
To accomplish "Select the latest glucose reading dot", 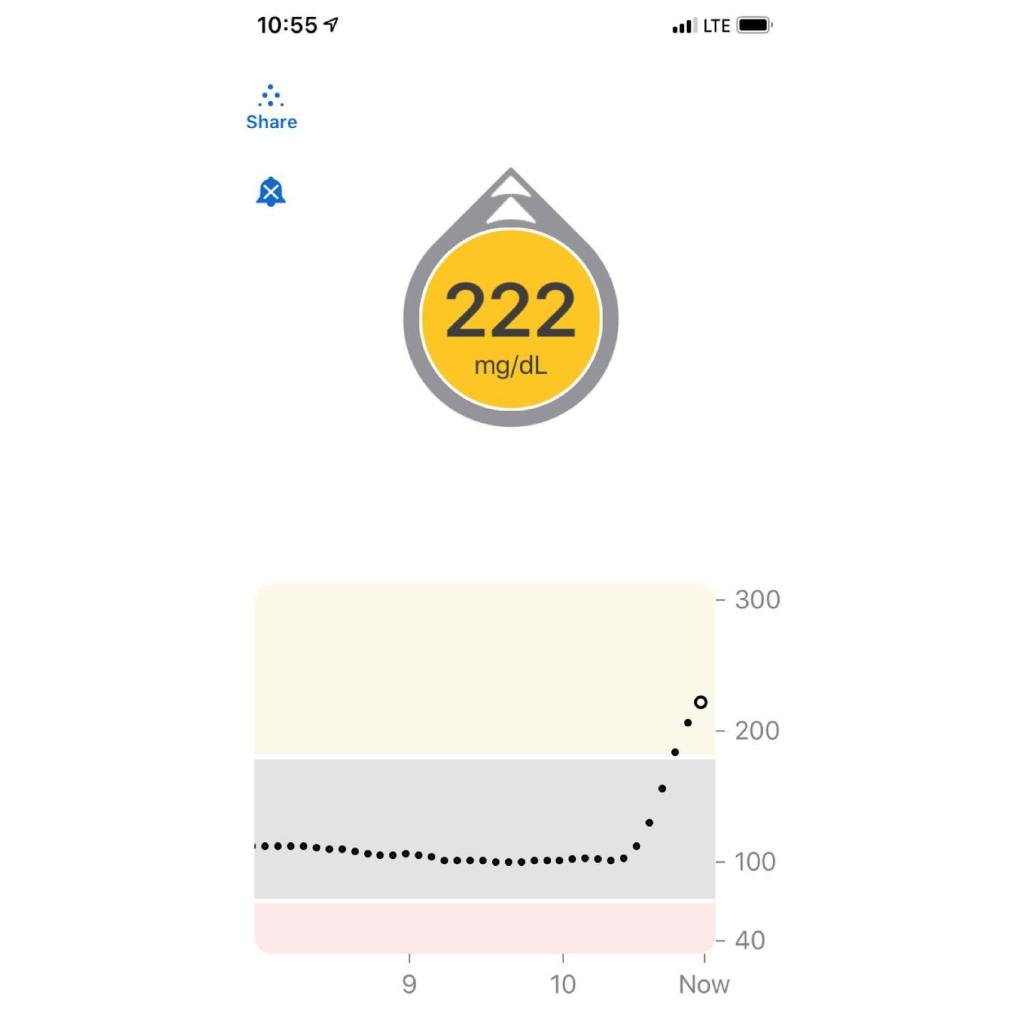I will pos(700,702).
